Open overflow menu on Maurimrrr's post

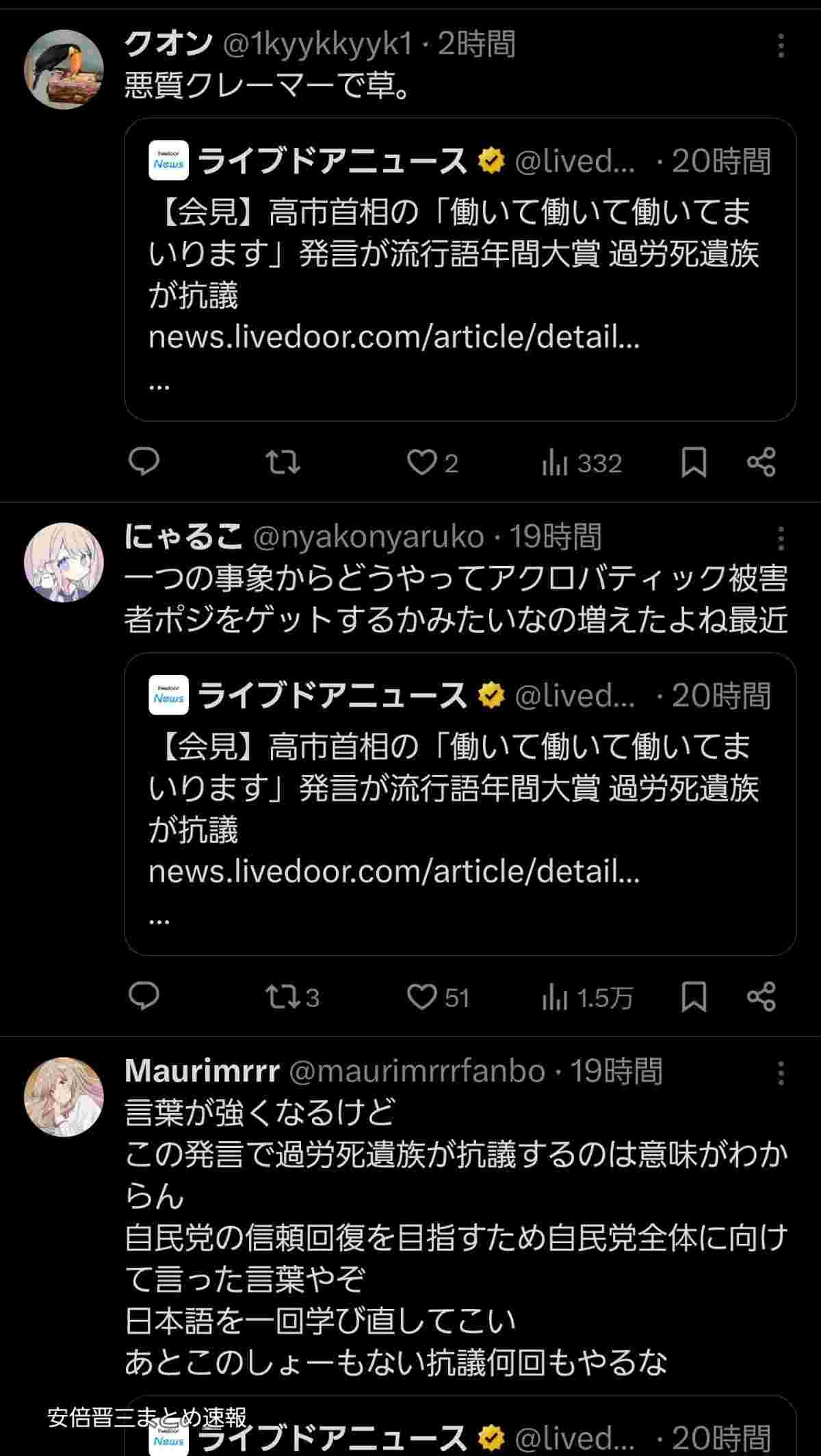[x=781, y=1073]
